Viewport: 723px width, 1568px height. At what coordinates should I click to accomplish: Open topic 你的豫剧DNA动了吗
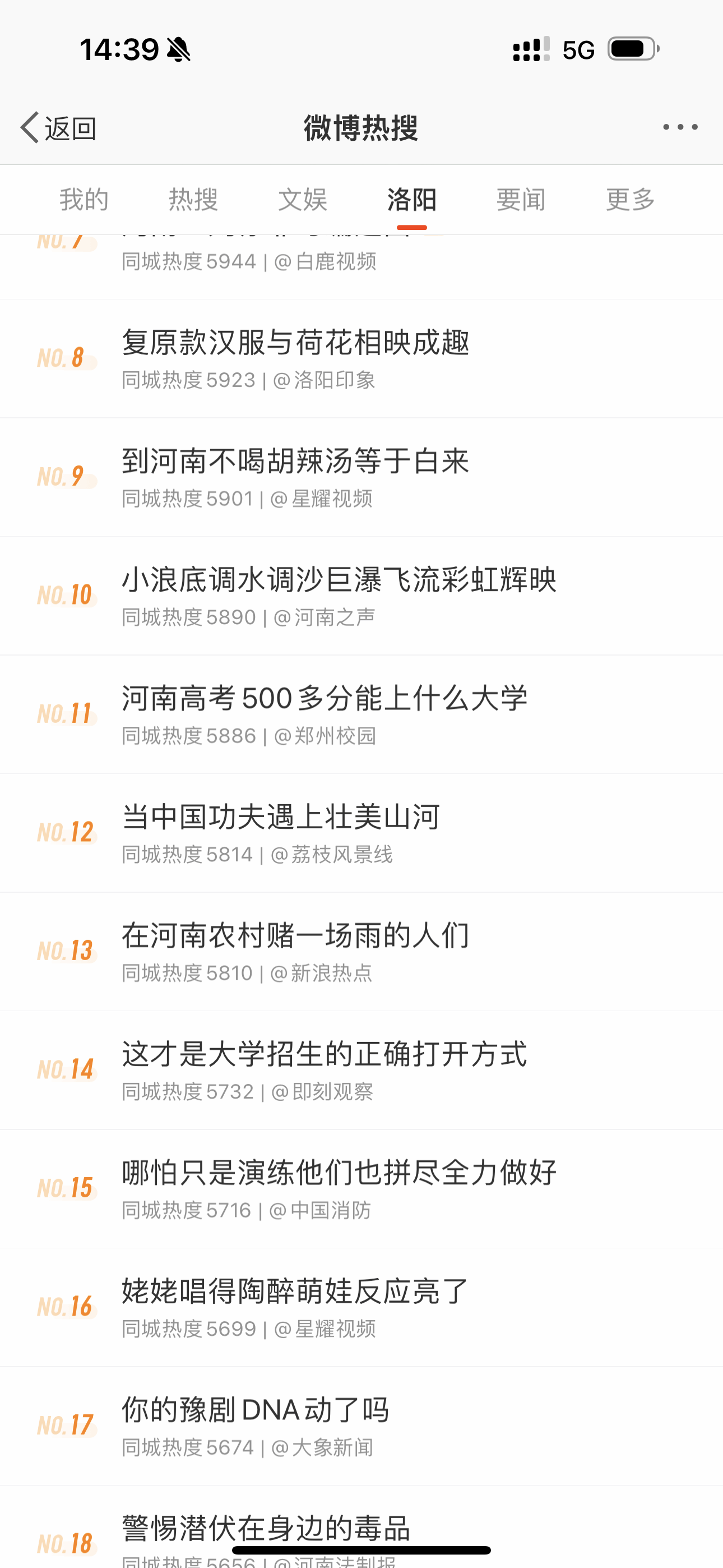point(361,1426)
